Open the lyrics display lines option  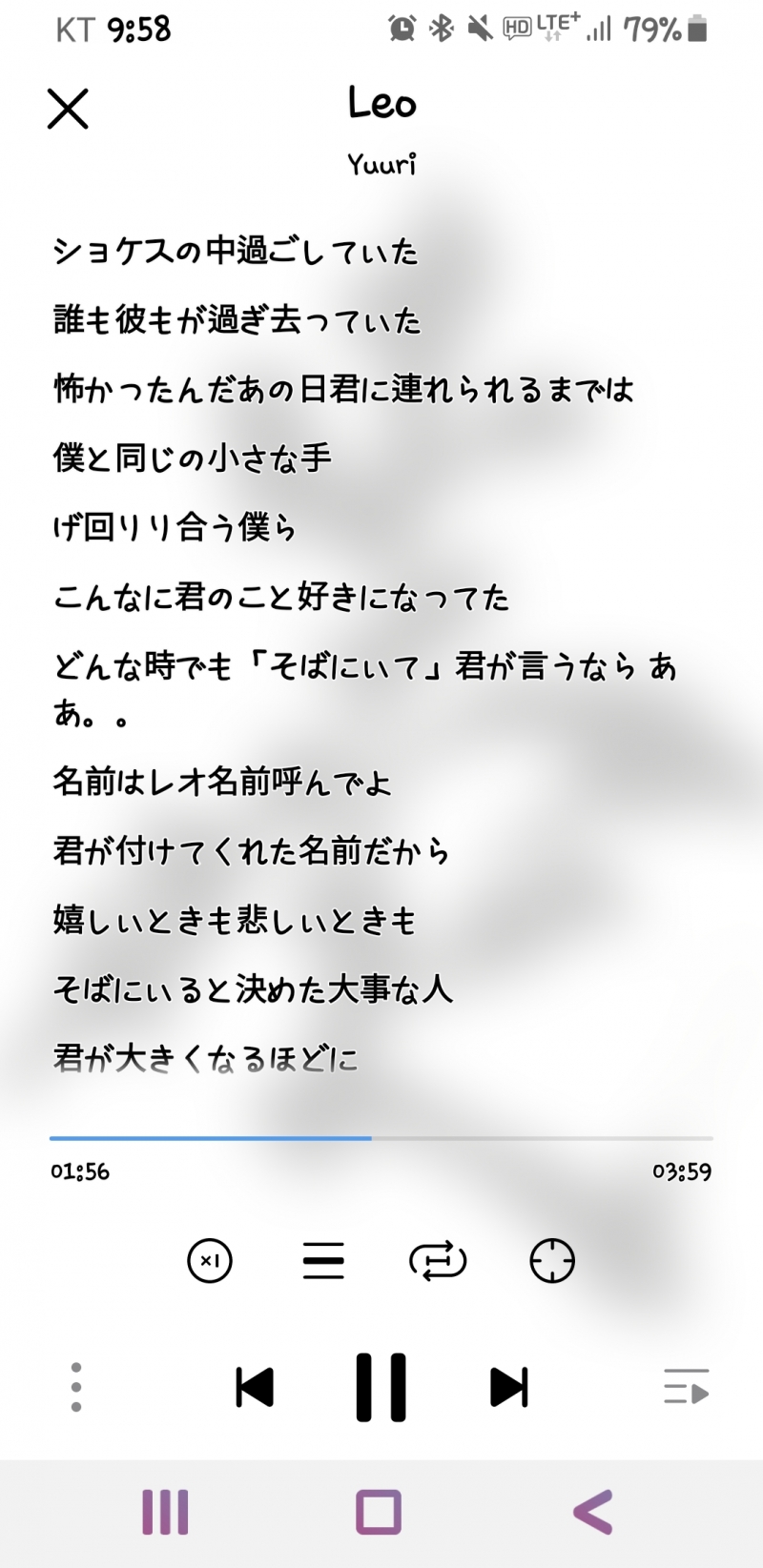(323, 1261)
